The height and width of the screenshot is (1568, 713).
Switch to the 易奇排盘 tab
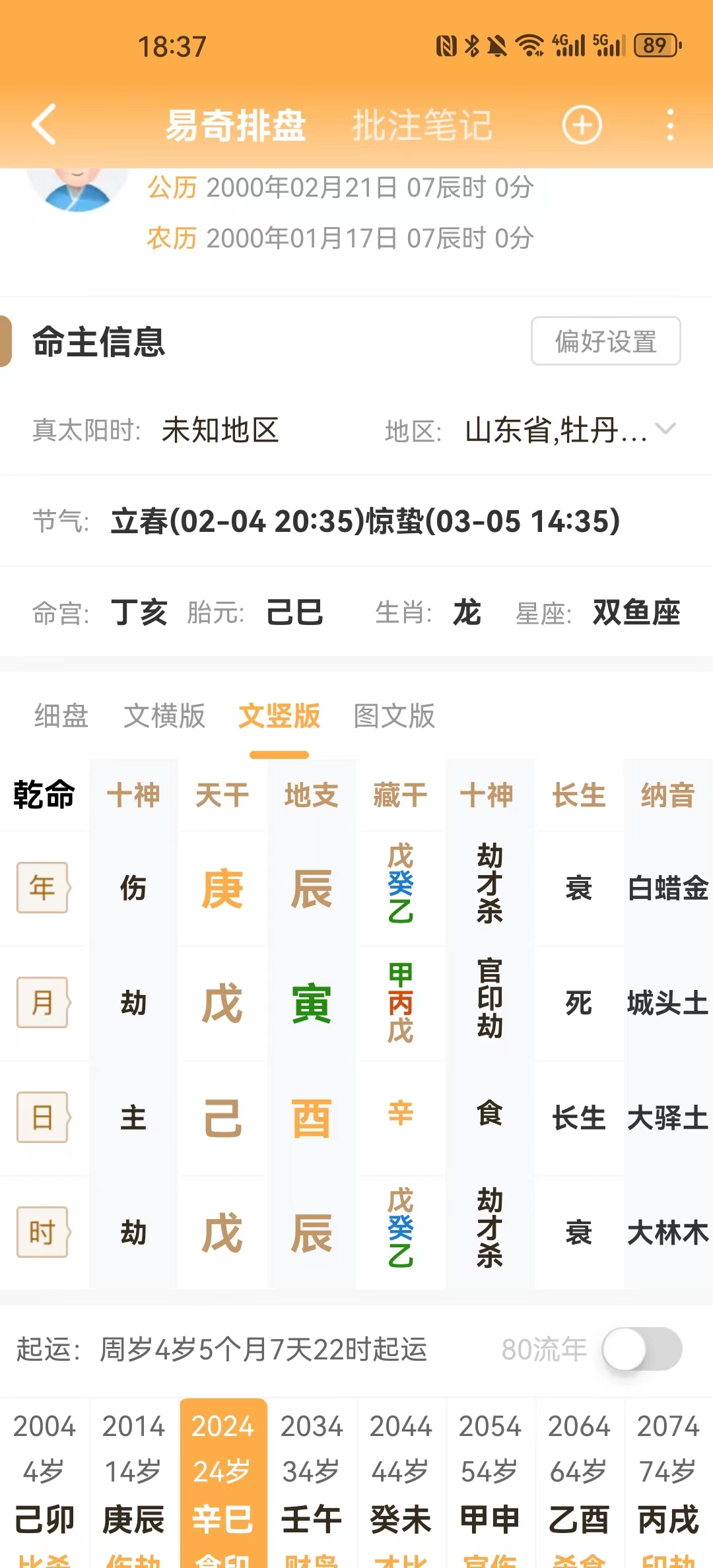[236, 125]
